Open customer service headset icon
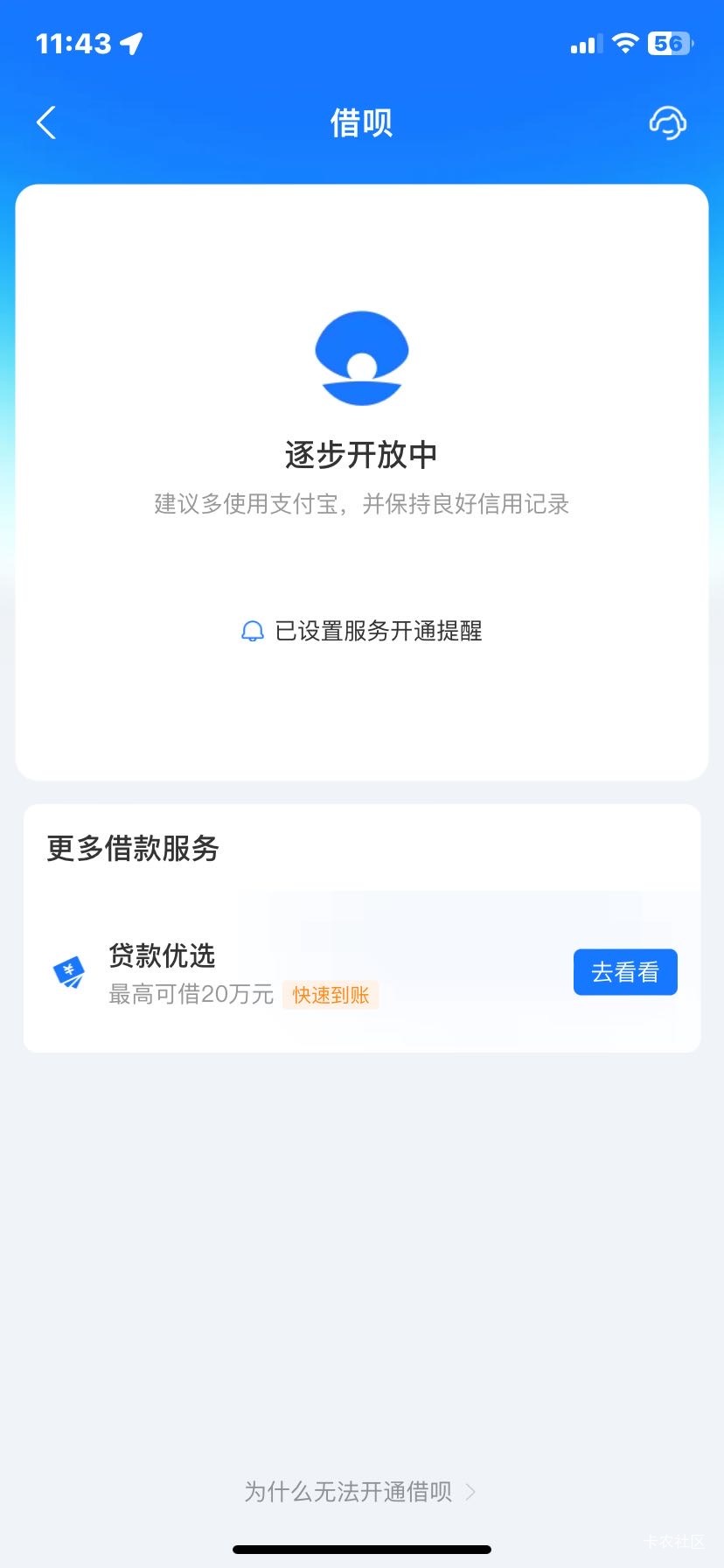Image resolution: width=724 pixels, height=1568 pixels. point(667,122)
